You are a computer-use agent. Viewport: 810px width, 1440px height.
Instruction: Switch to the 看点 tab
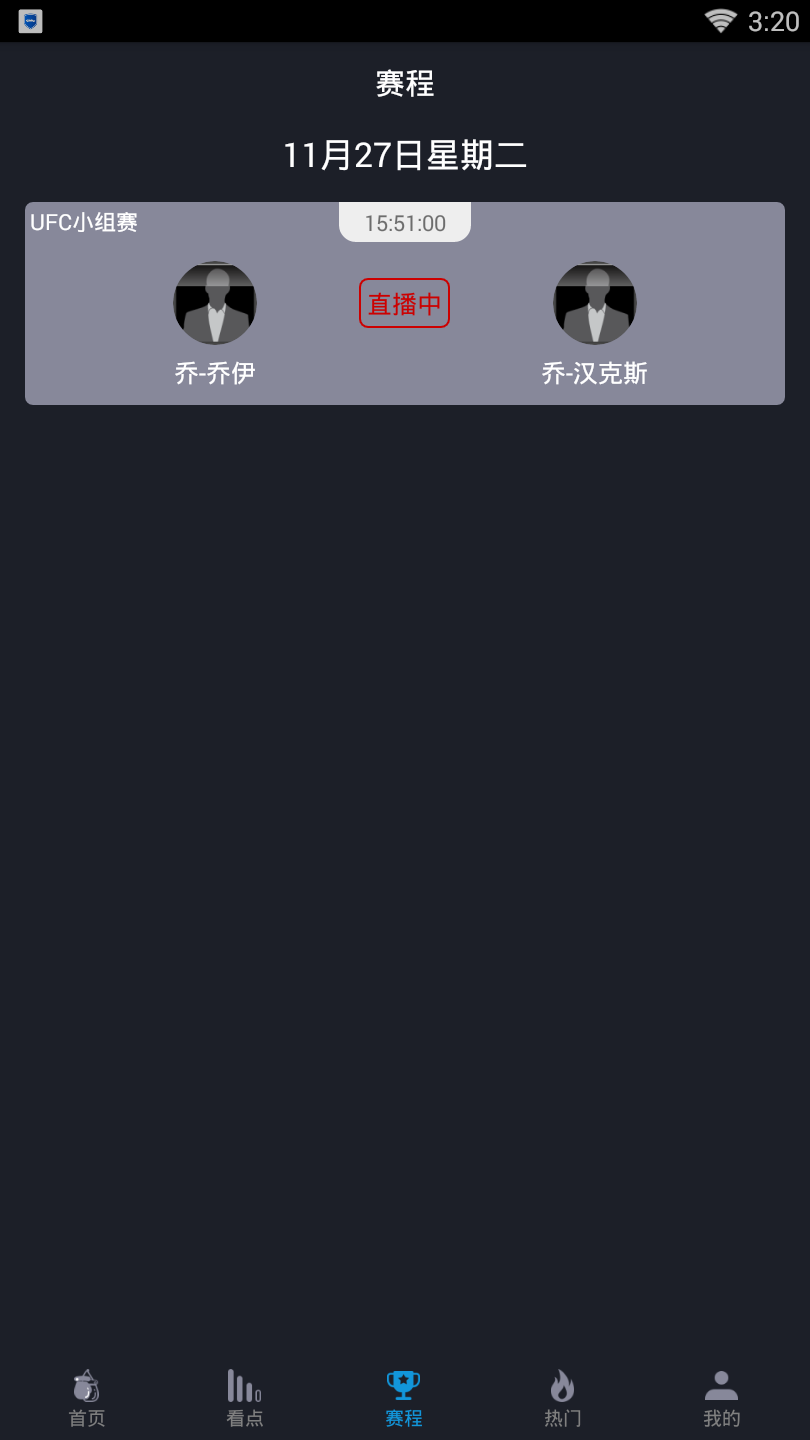[x=245, y=1398]
